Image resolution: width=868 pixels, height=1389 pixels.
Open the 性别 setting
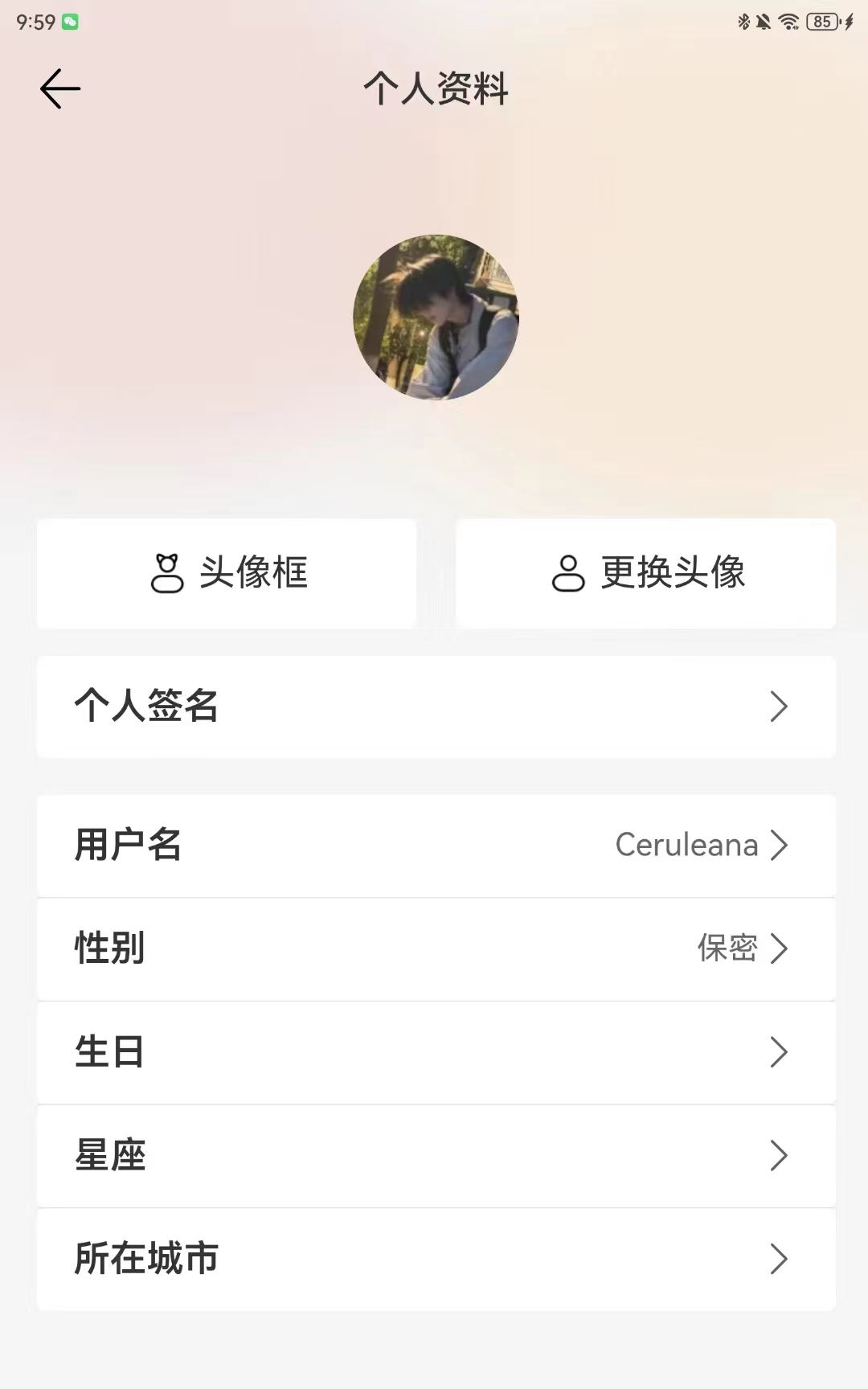[436, 949]
